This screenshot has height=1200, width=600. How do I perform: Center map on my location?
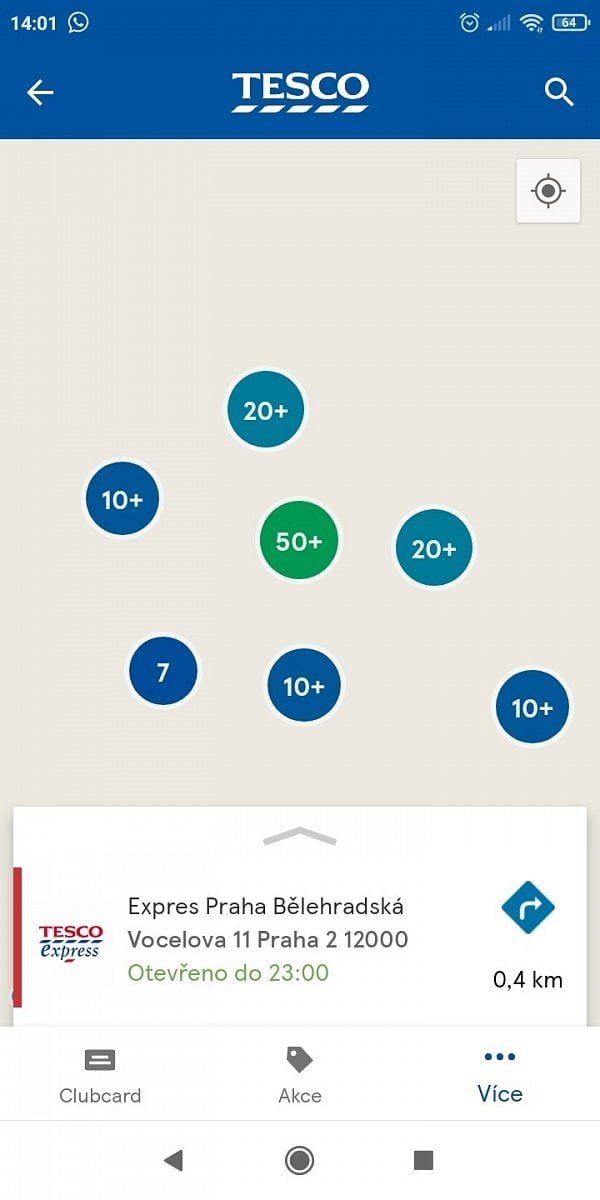548,190
